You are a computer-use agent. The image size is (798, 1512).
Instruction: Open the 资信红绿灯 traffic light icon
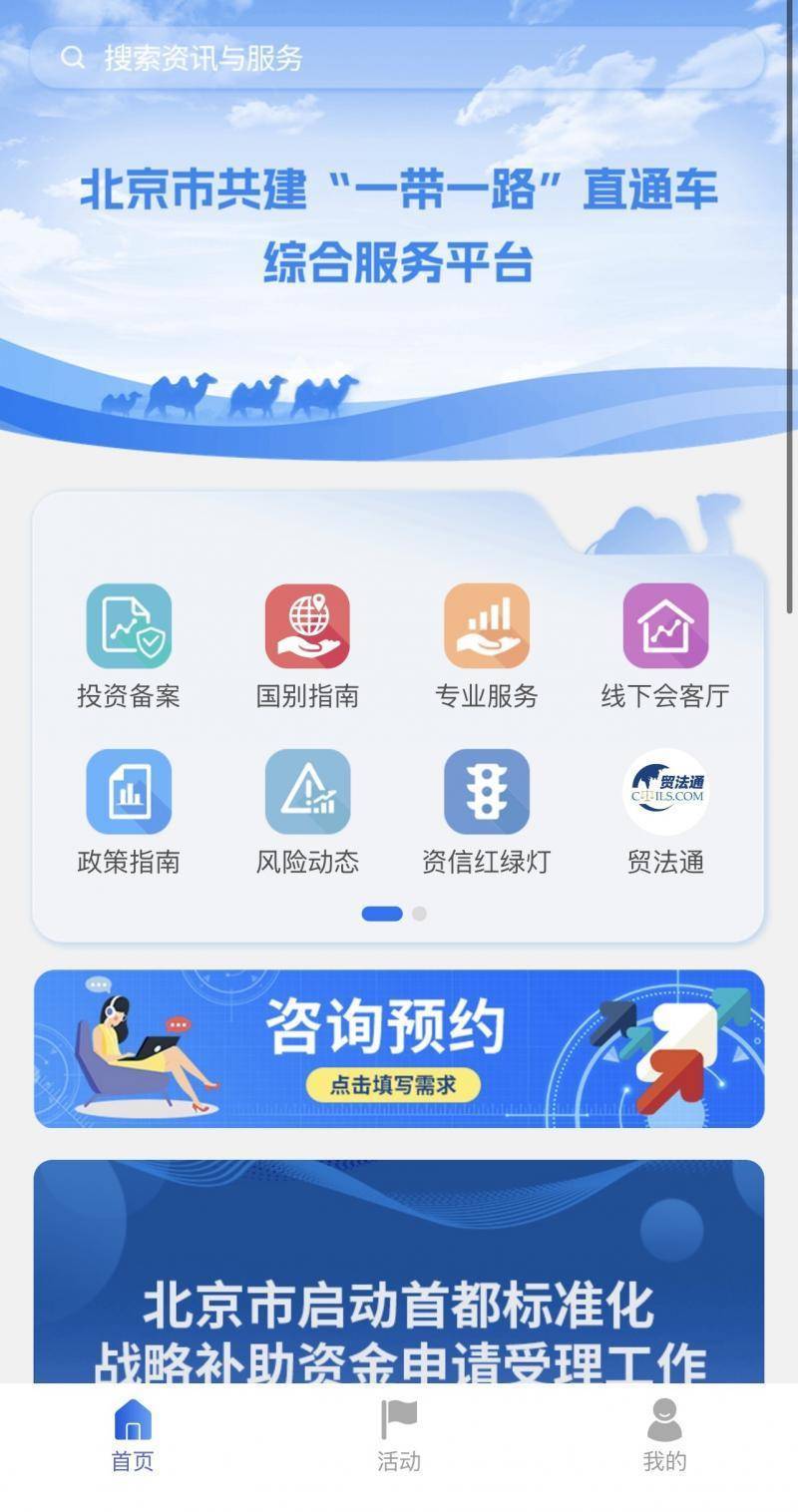(486, 790)
